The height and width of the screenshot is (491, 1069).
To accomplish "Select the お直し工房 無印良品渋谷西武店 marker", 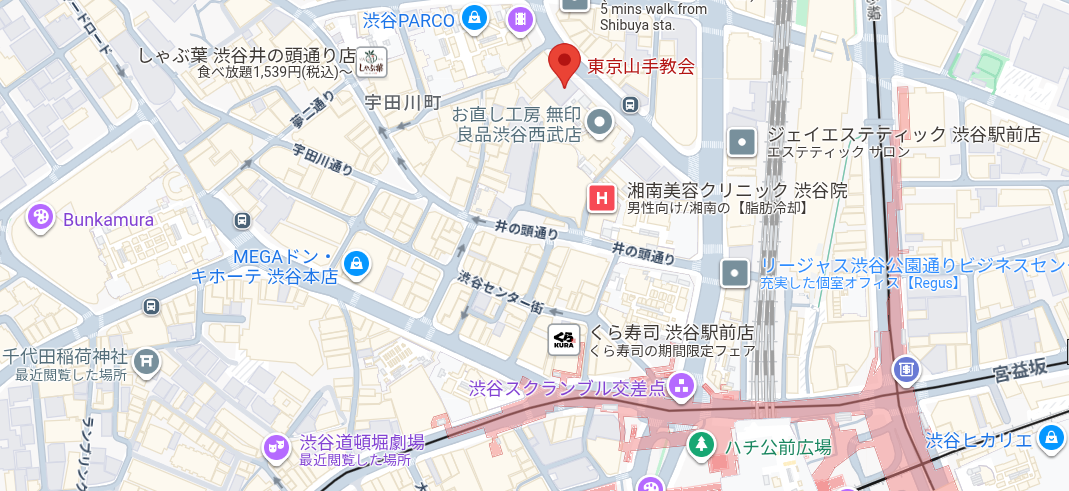I will pyautogui.click(x=601, y=123).
